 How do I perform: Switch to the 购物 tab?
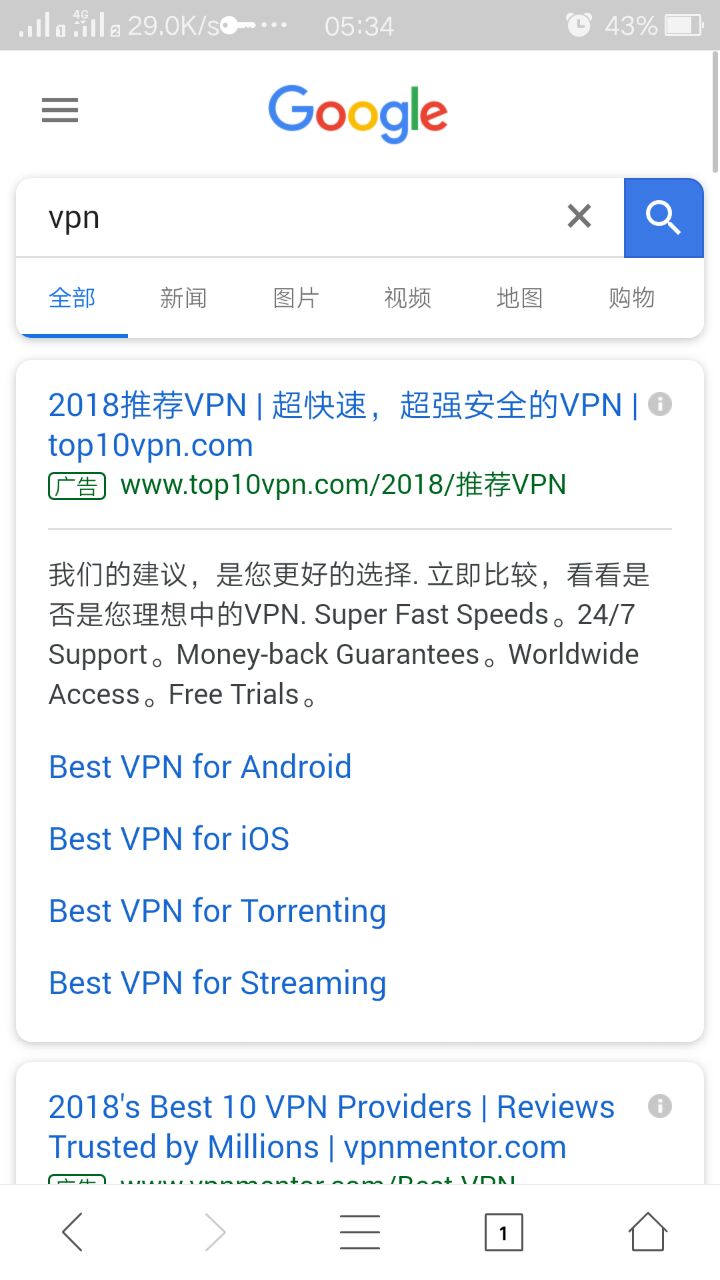(631, 297)
